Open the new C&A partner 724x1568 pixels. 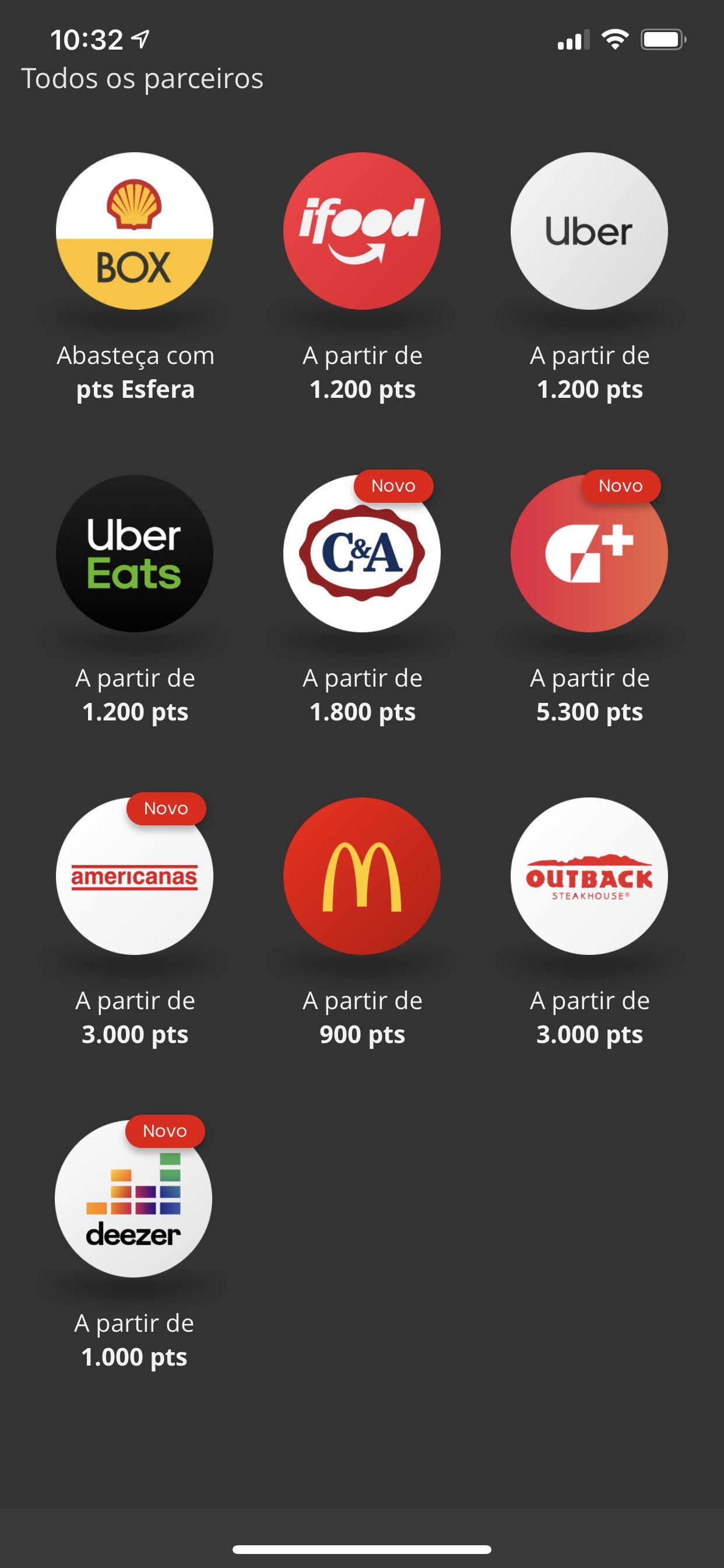click(x=362, y=554)
